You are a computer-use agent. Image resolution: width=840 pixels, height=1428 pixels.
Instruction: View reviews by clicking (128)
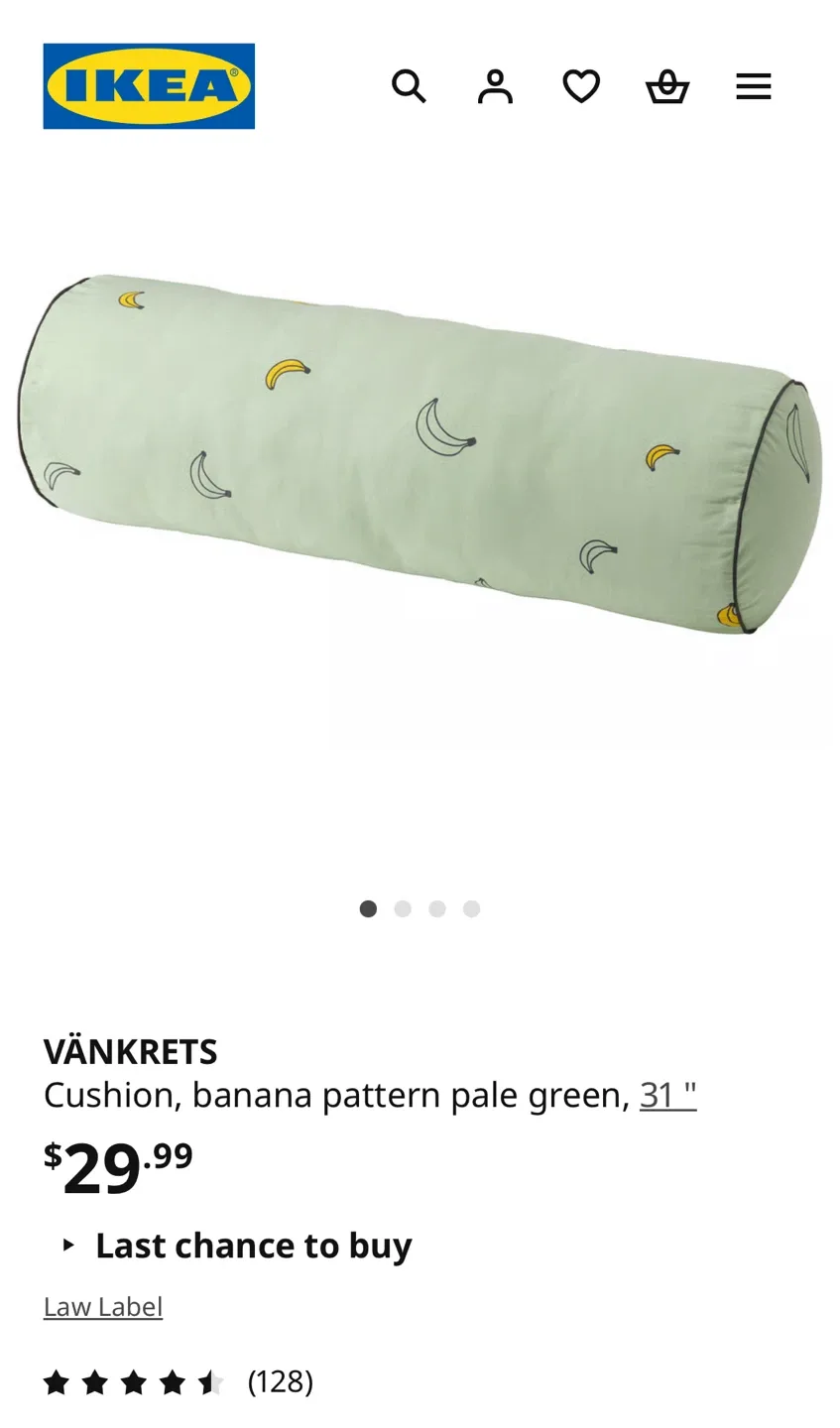coord(281,1381)
